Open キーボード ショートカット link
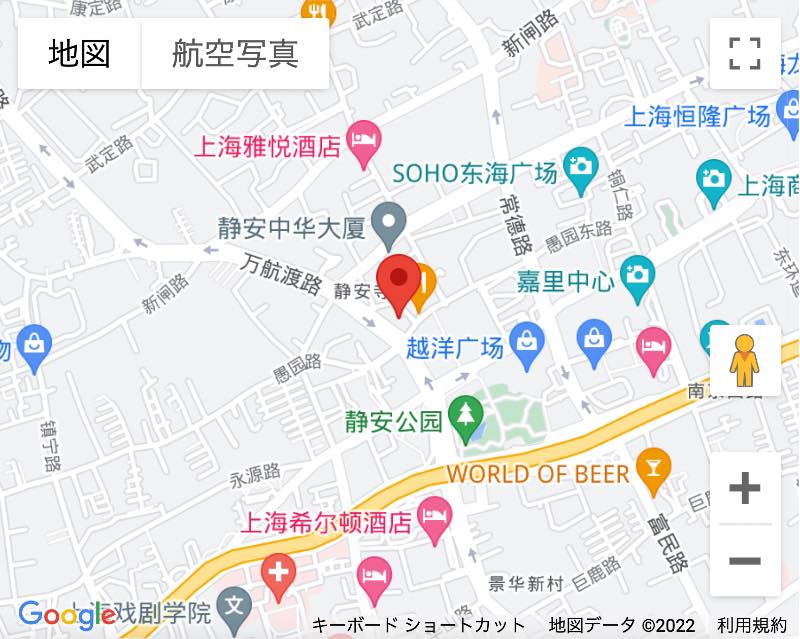The height and width of the screenshot is (639, 800). [x=418, y=626]
